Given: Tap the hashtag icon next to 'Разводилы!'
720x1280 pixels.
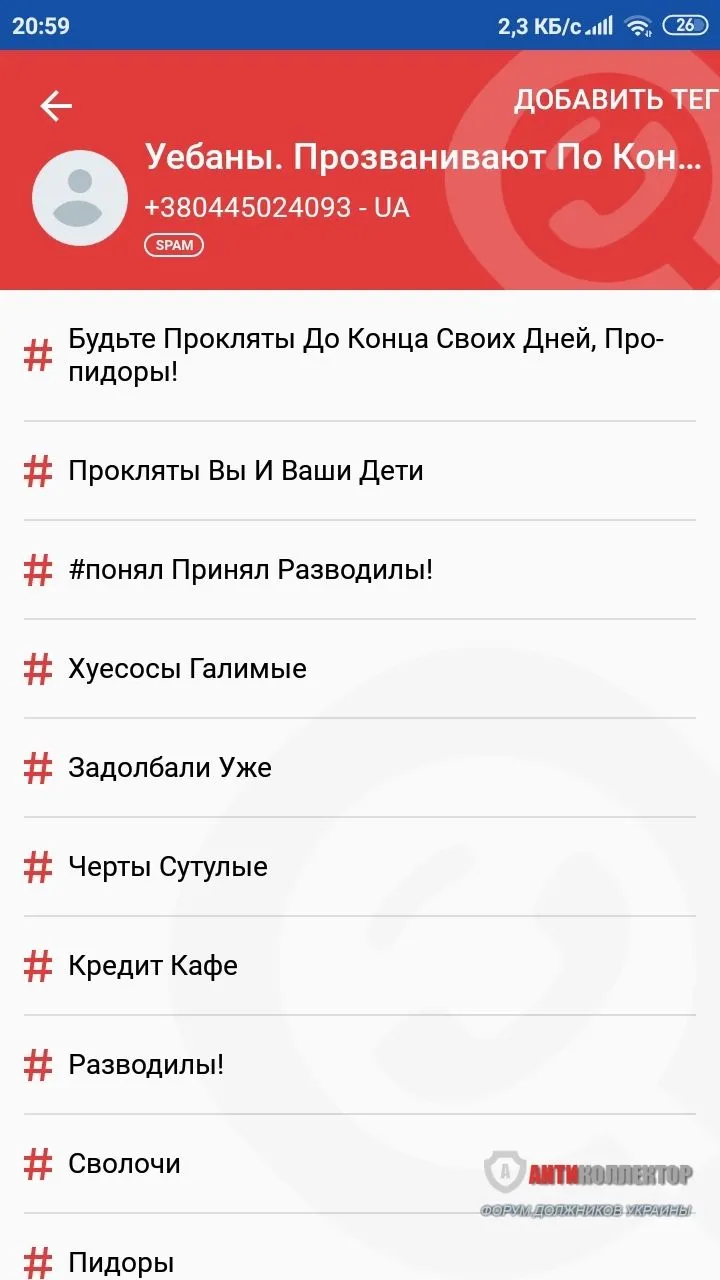Looking at the screenshot, I should coord(37,1065).
